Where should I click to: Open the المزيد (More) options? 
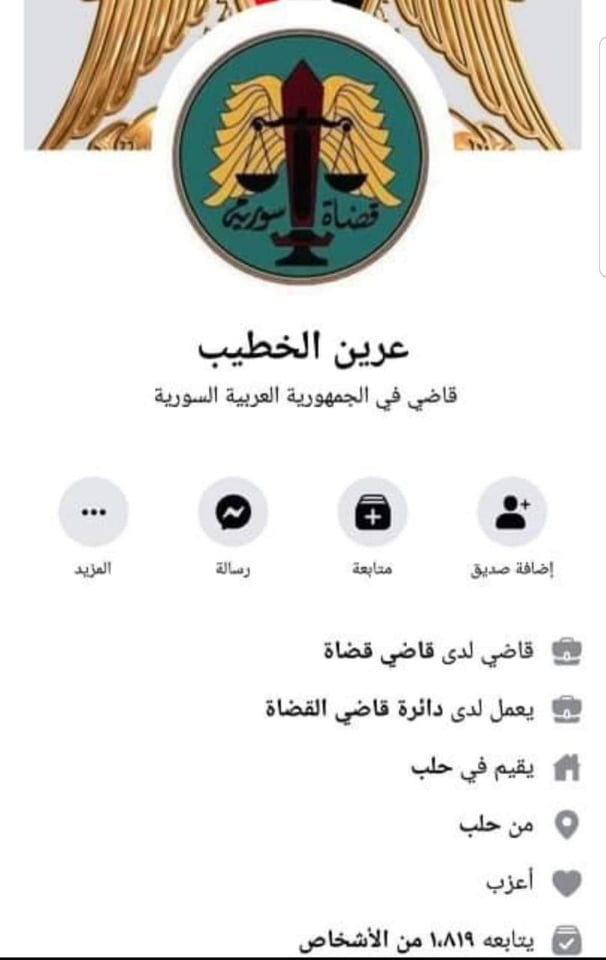pyautogui.click(x=93, y=512)
